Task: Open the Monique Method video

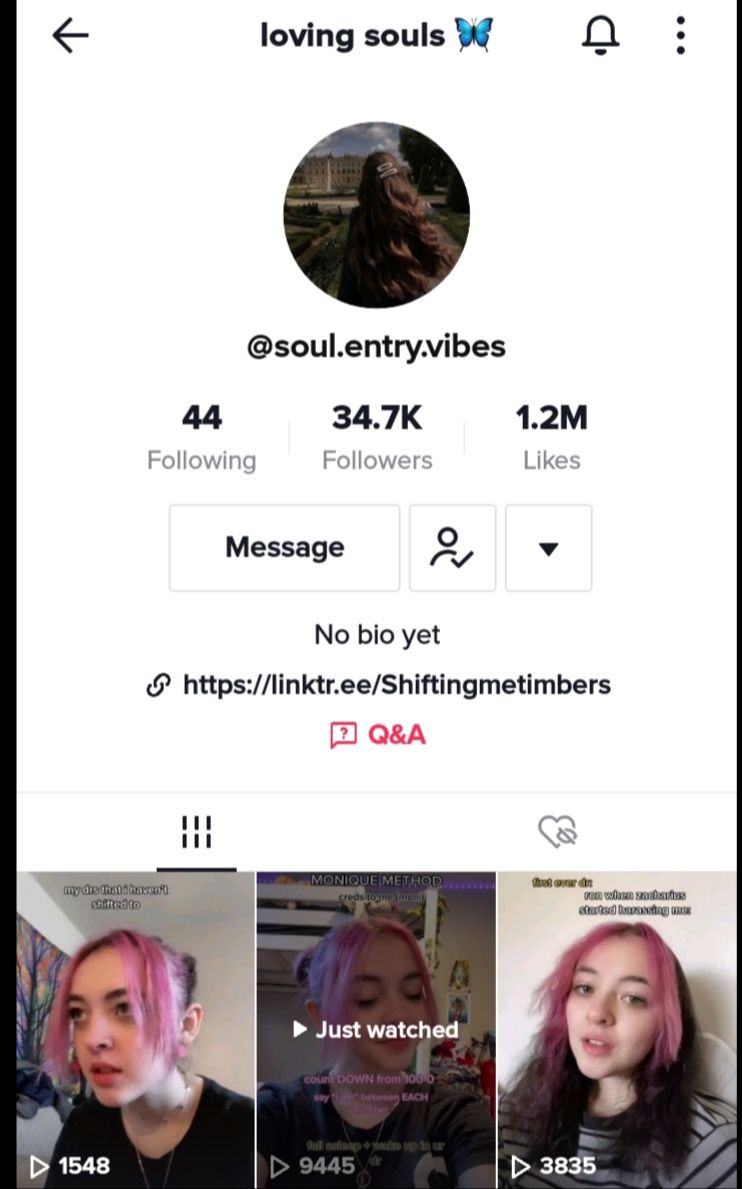Action: 376,1030
